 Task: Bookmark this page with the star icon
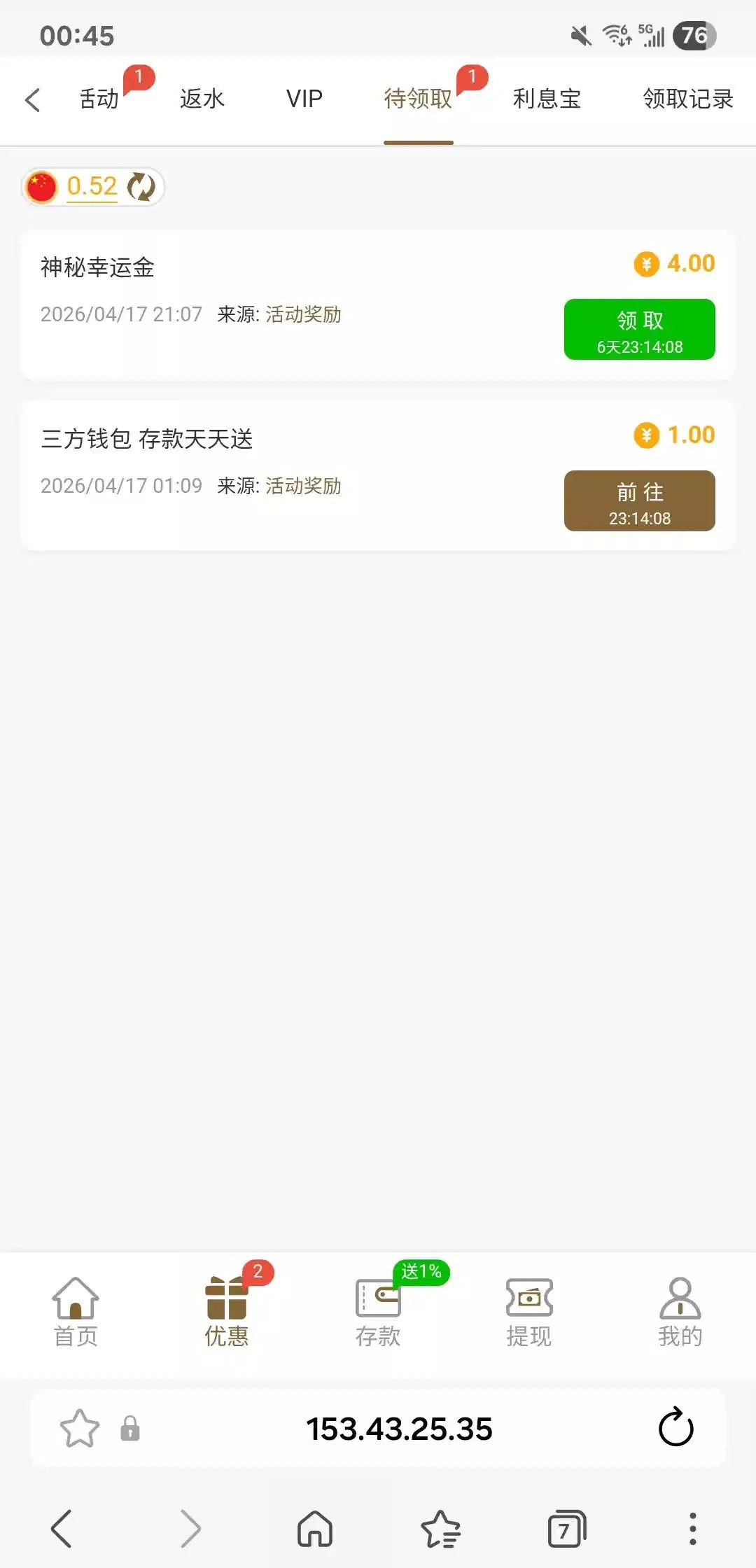pos(79,1429)
